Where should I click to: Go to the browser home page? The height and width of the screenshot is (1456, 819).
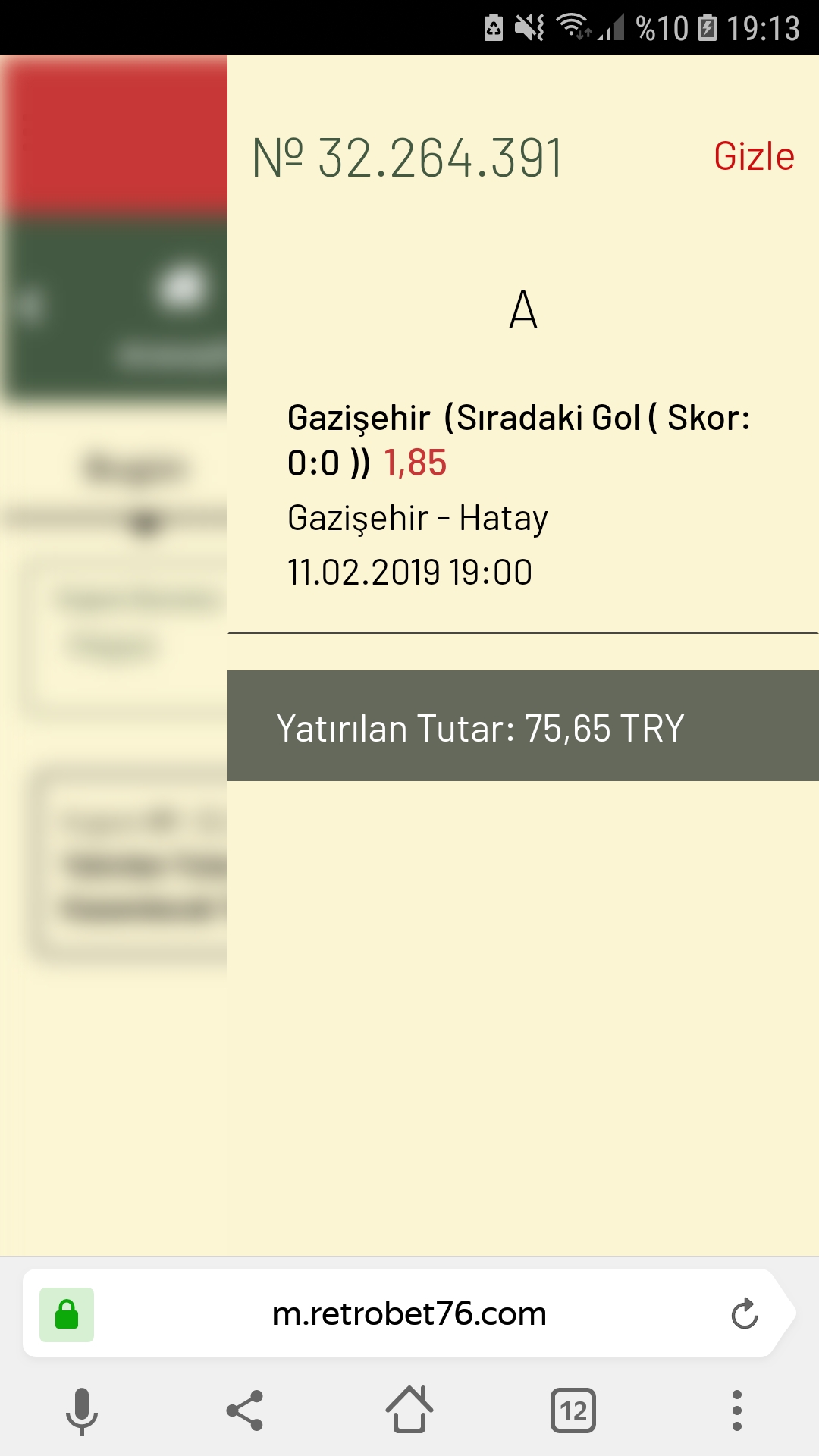[409, 1409]
